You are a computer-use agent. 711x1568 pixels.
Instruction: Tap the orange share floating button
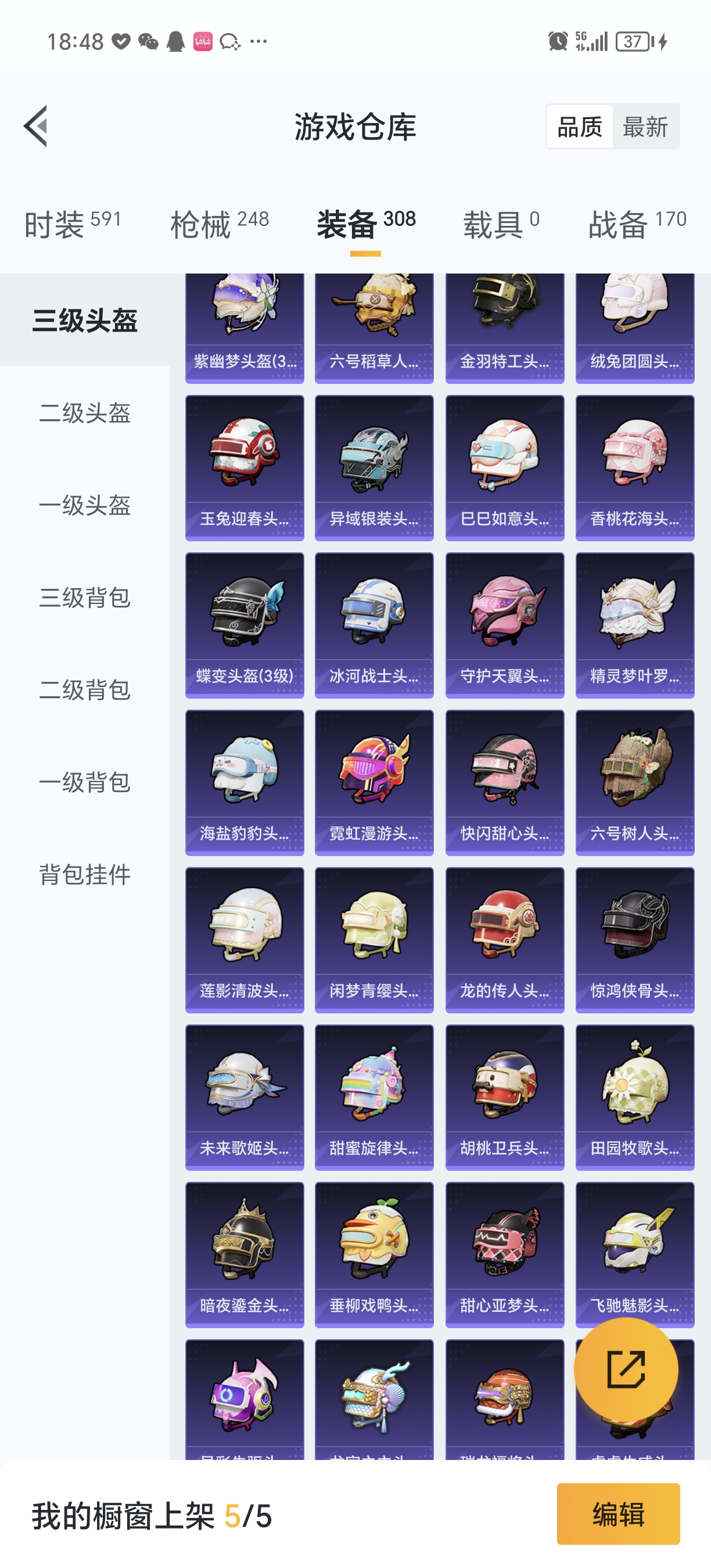click(x=626, y=1369)
